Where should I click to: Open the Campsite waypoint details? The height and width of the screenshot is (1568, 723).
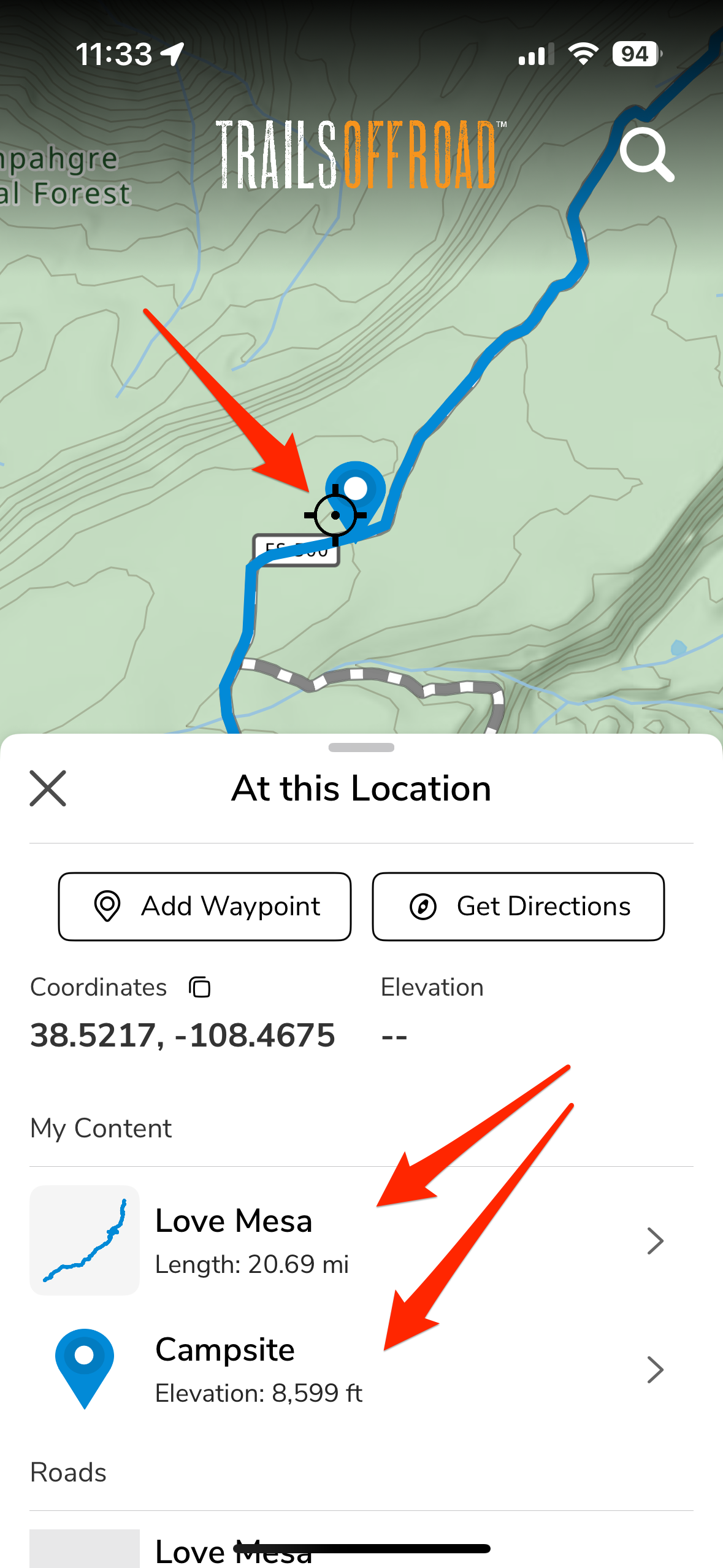point(361,1369)
